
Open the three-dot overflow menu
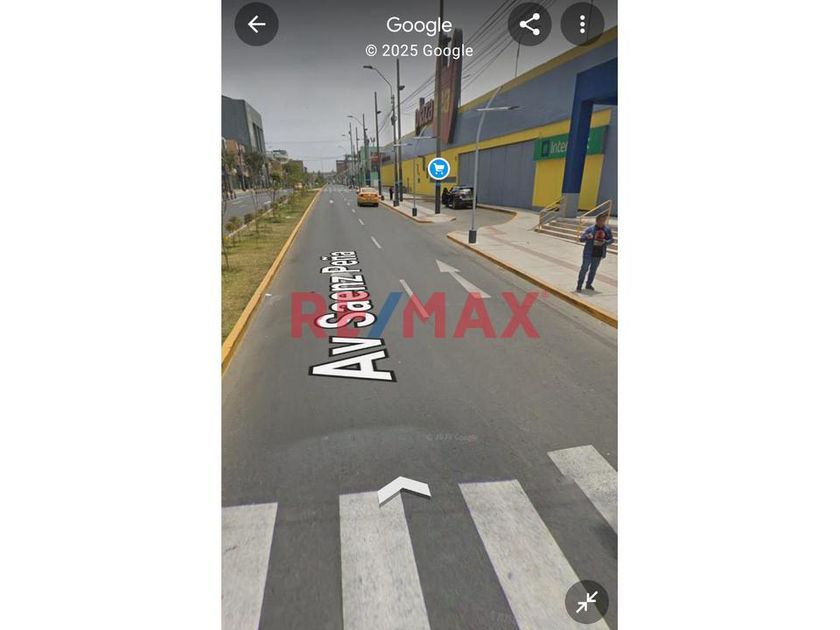[582, 24]
